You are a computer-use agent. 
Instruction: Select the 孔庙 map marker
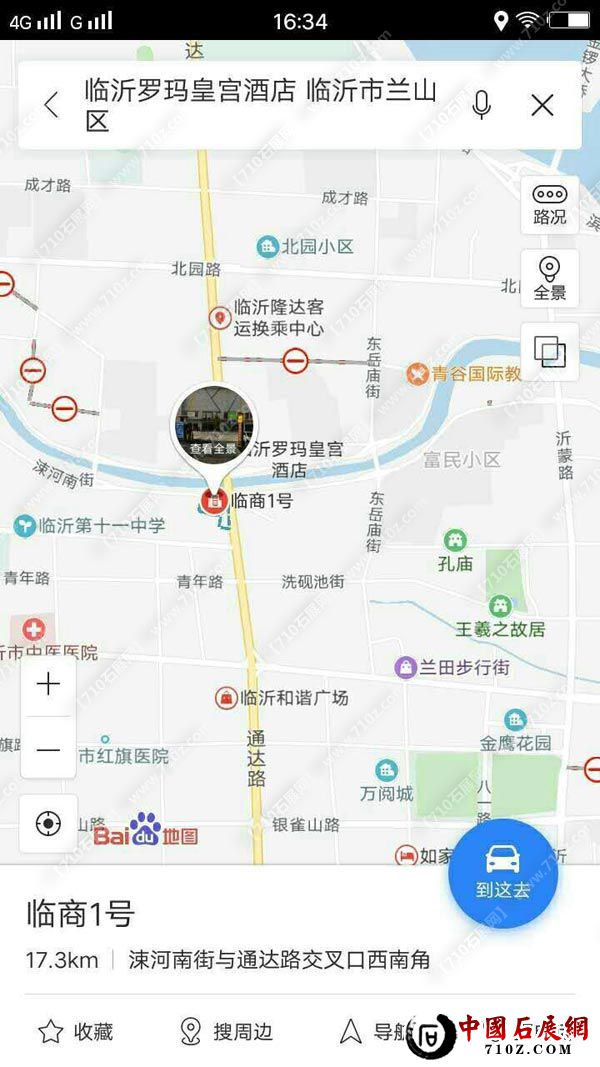point(456,541)
